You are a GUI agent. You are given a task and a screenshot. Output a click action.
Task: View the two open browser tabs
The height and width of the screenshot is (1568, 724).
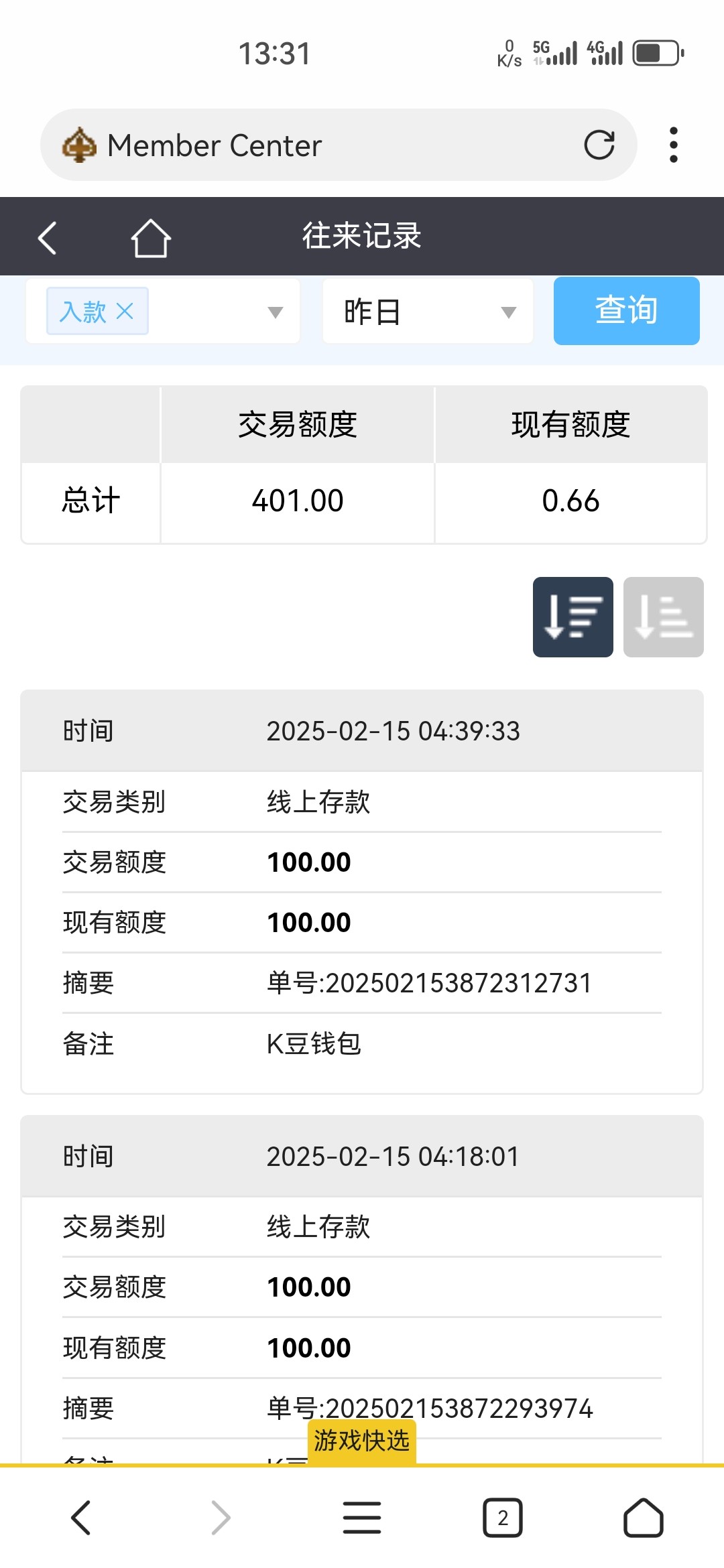503,1518
